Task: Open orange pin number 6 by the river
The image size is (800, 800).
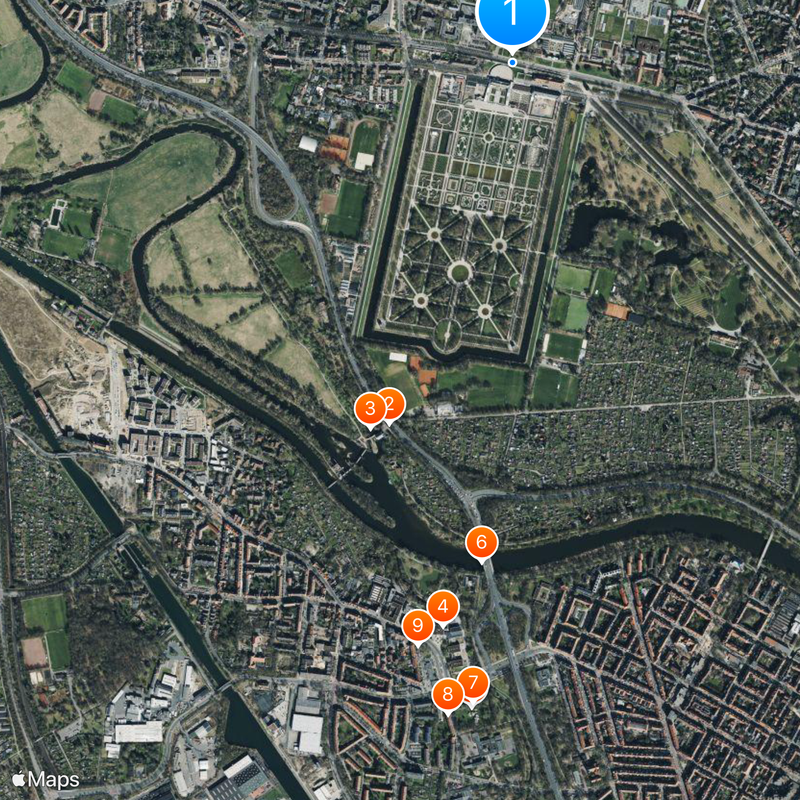Action: (481, 543)
